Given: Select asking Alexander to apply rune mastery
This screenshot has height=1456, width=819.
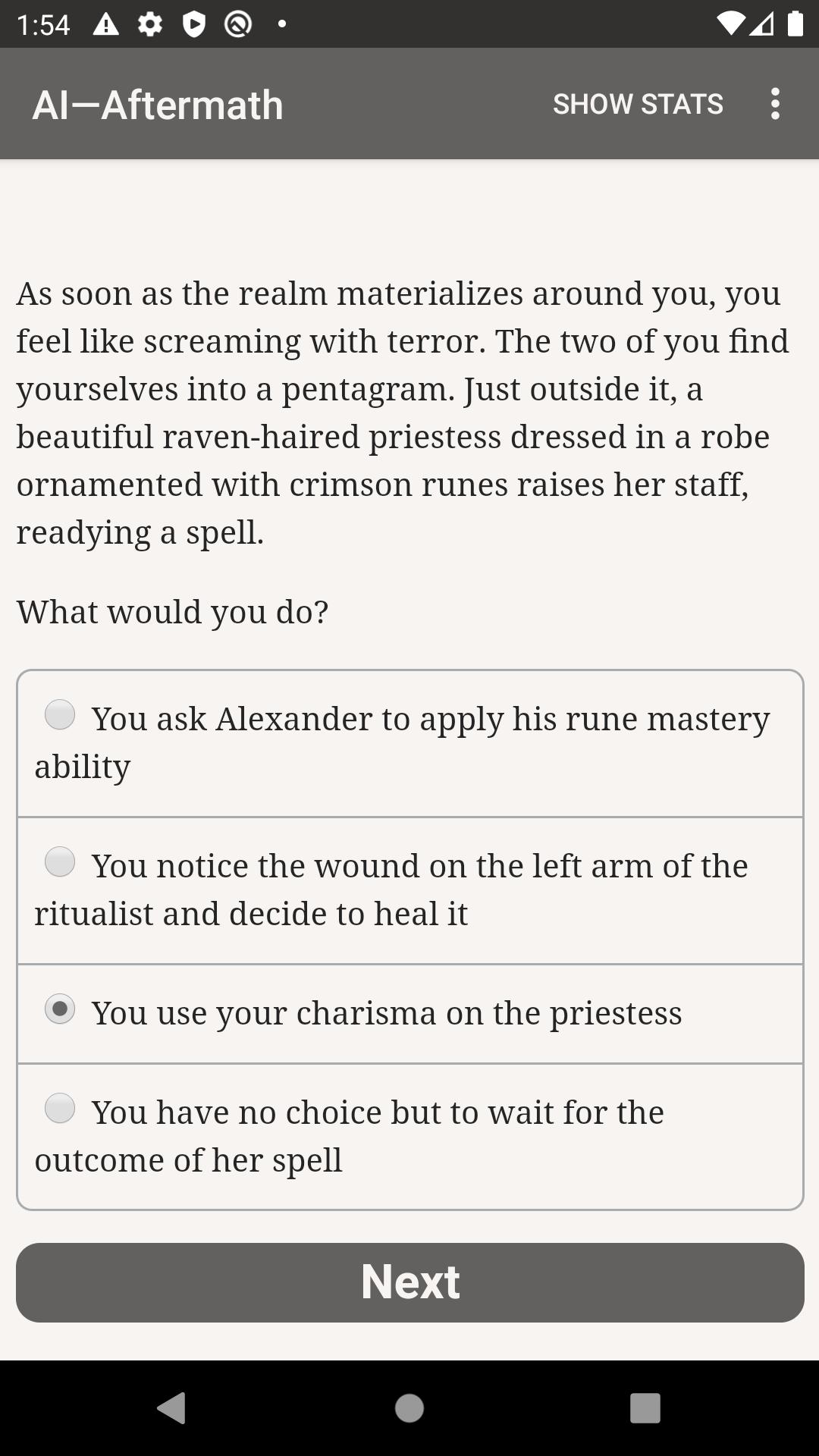Looking at the screenshot, I should pos(409,743).
